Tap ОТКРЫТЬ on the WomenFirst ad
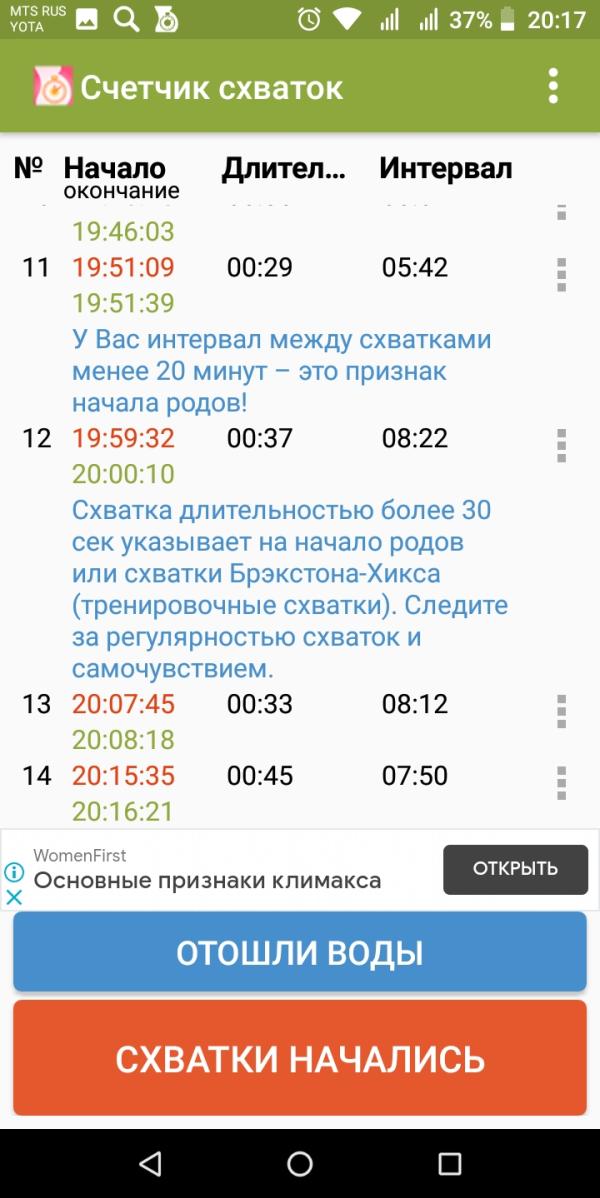Screen dimensions: 600x1198 tap(515, 869)
